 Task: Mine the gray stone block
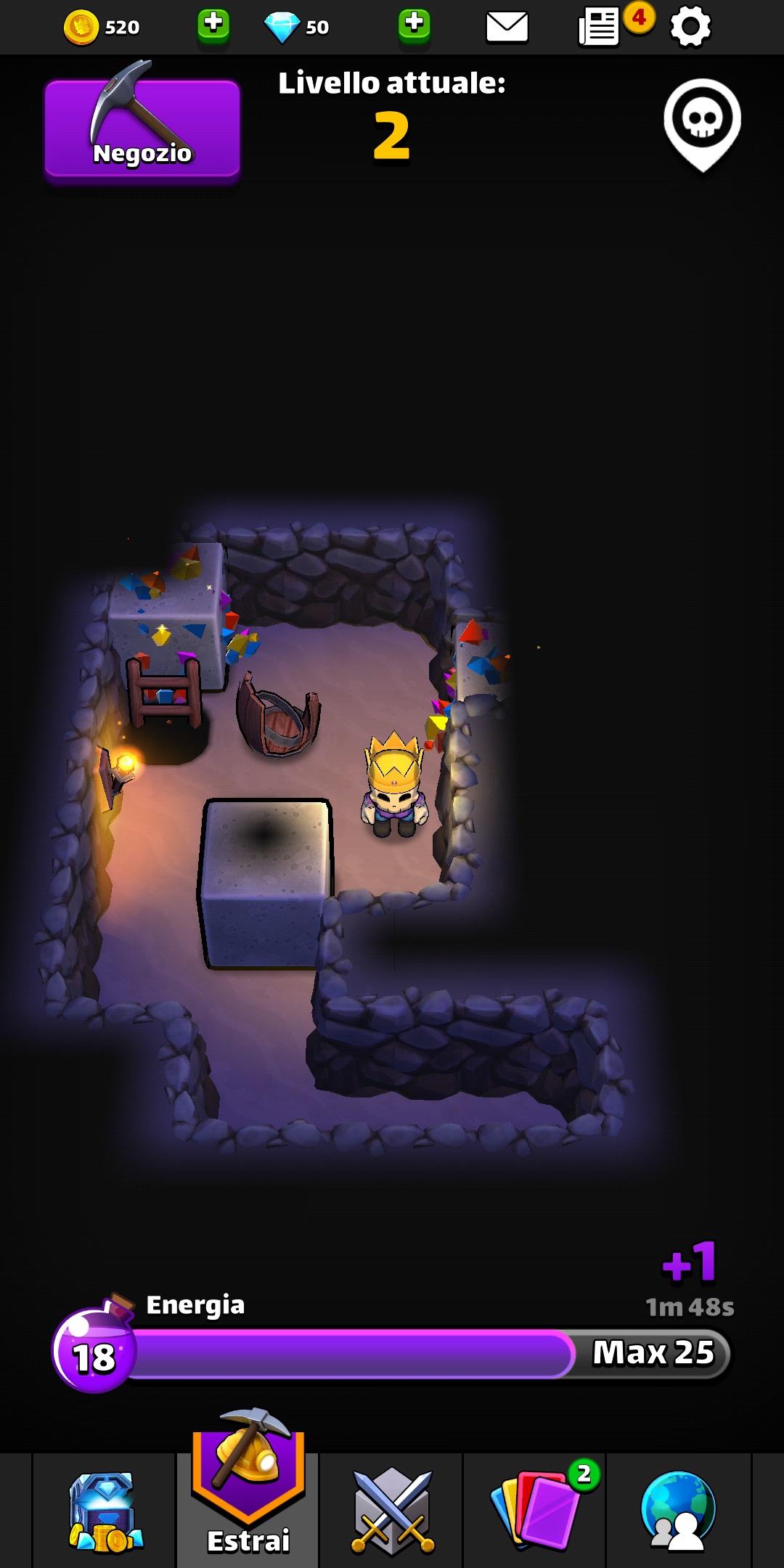click(x=266, y=883)
